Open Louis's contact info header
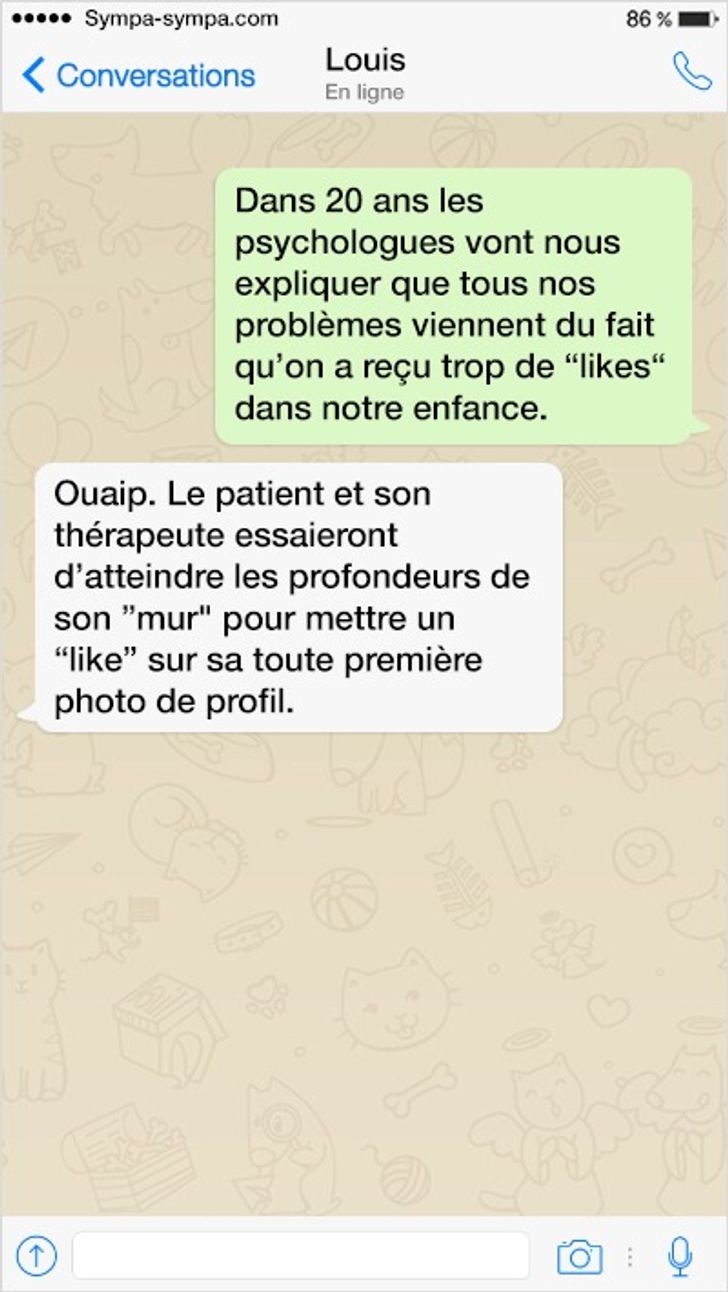This screenshot has width=728, height=1292. (365, 73)
